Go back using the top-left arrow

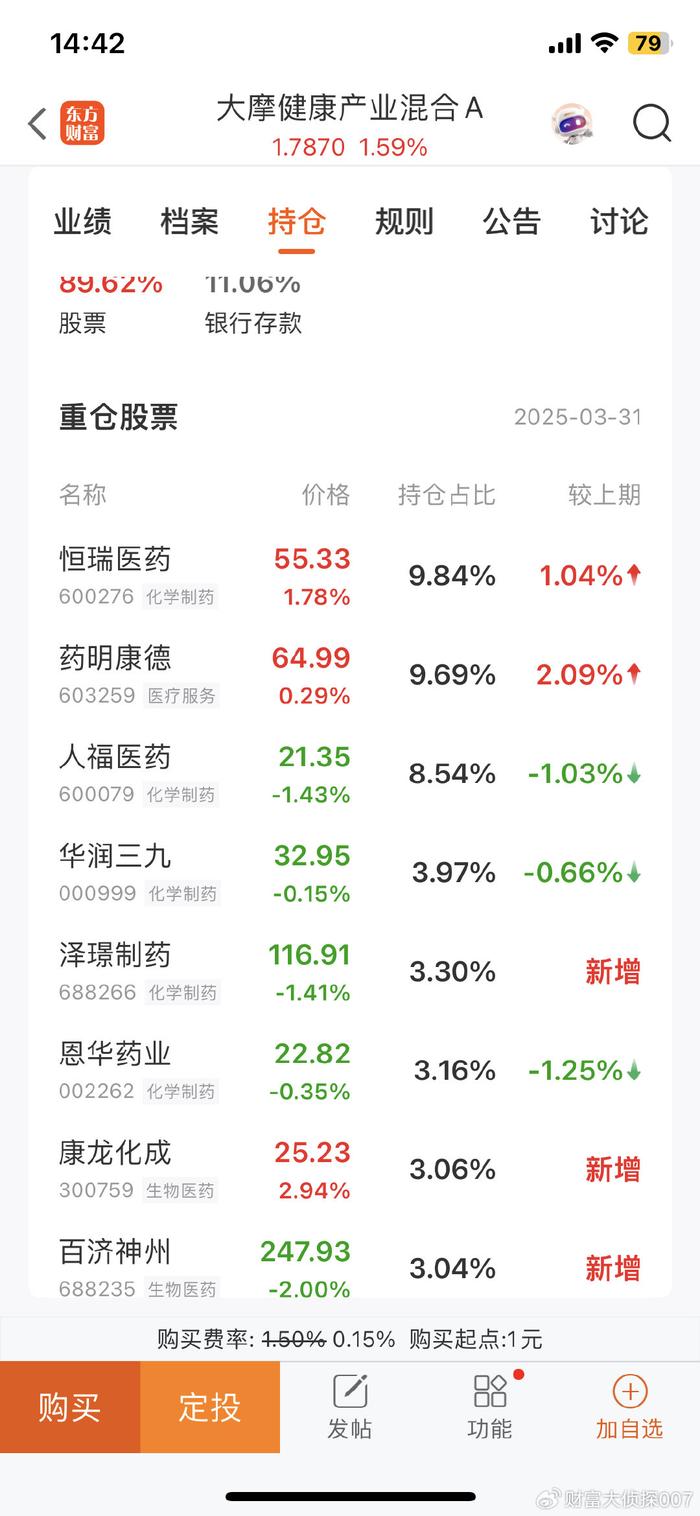pos(37,124)
